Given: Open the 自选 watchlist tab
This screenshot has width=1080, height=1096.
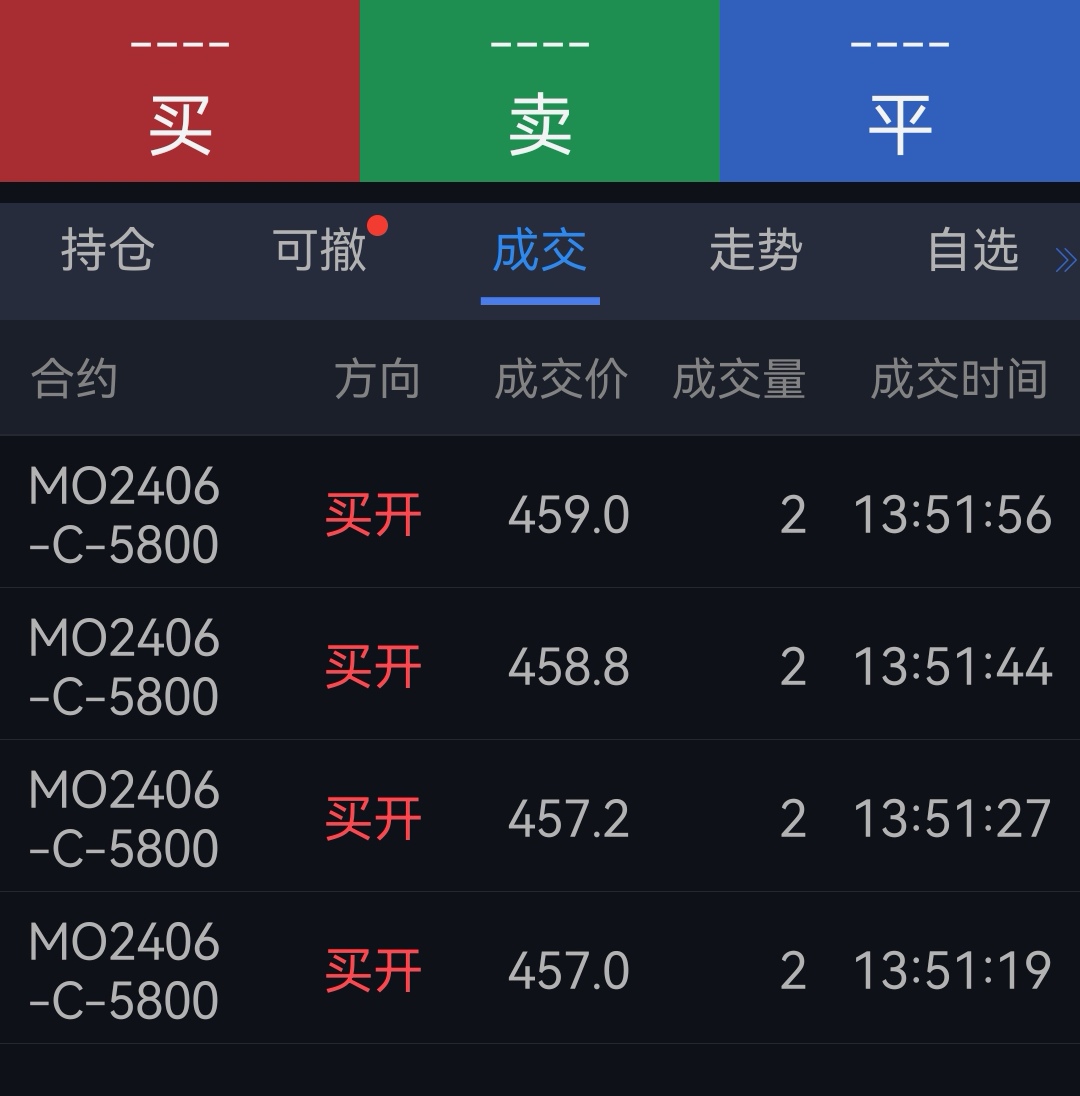Looking at the screenshot, I should pos(973,250).
